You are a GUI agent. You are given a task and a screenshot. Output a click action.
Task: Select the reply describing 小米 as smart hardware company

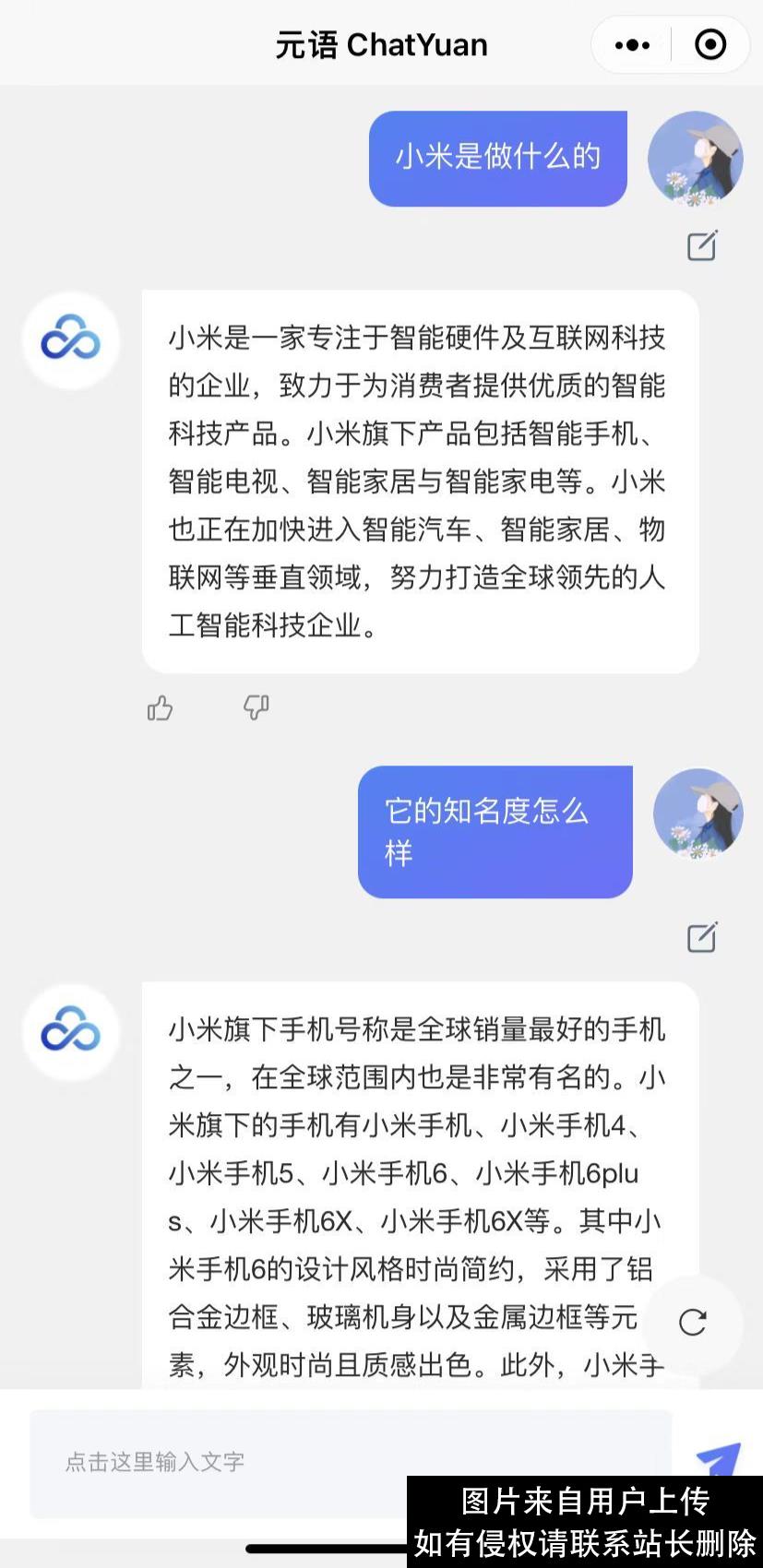[x=420, y=480]
